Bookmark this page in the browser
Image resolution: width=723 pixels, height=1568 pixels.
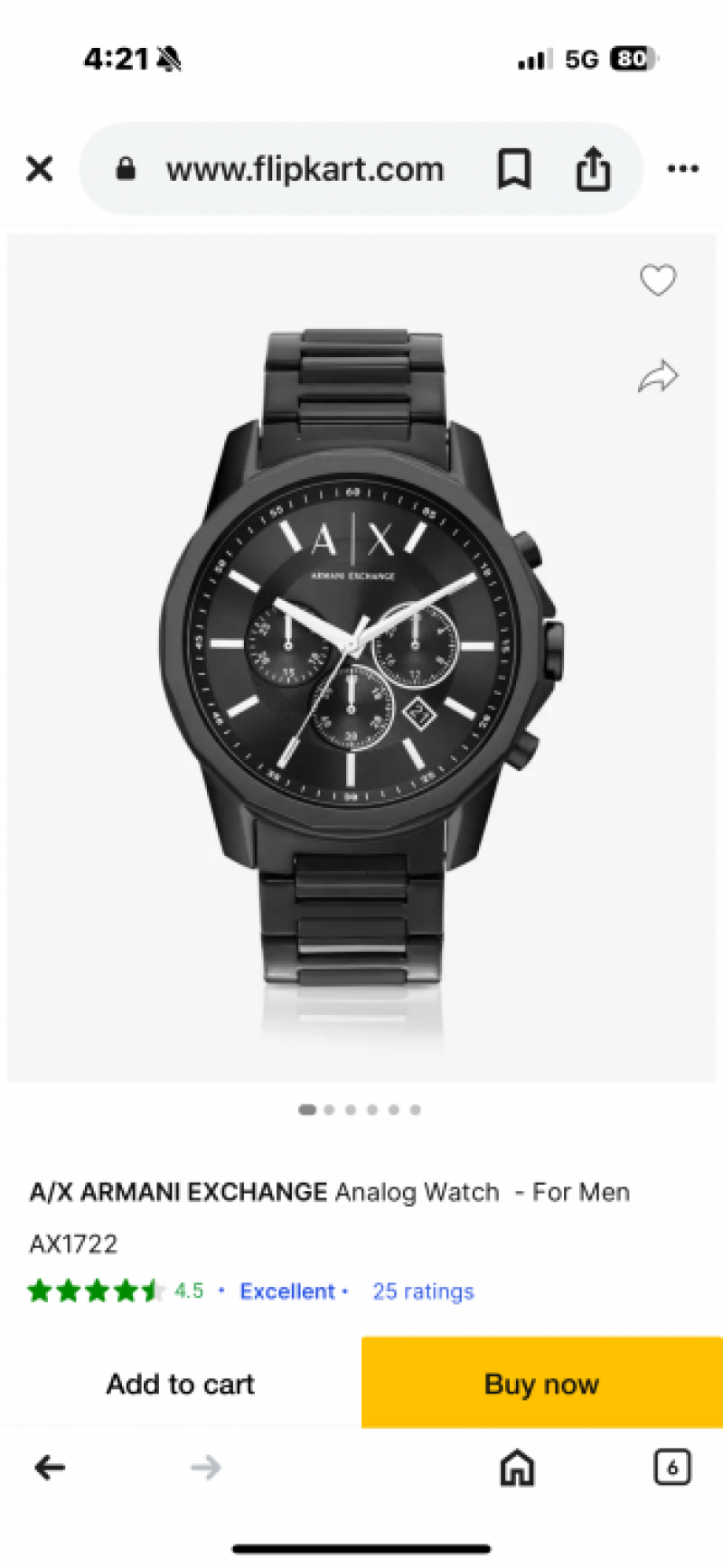[x=514, y=169]
